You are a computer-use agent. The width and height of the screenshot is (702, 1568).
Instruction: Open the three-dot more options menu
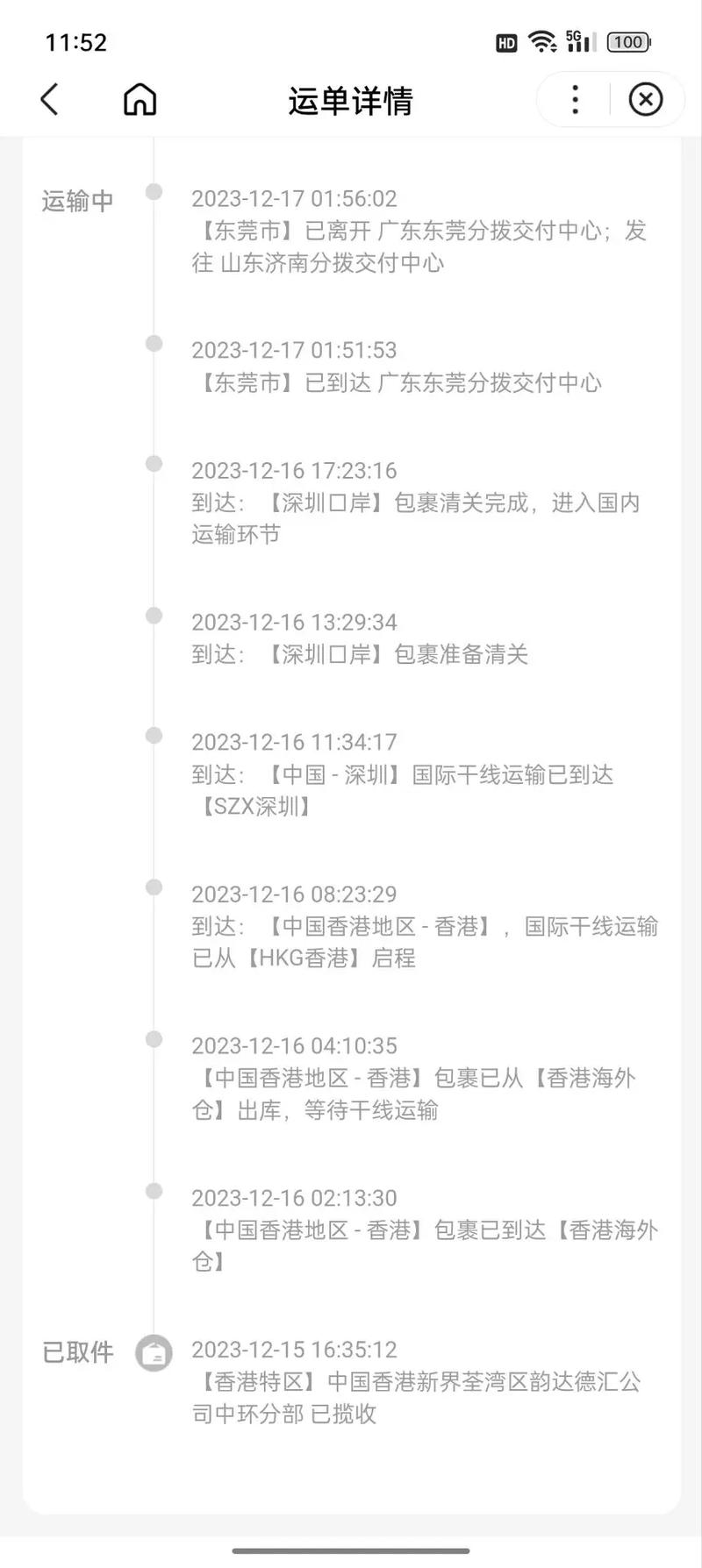[575, 99]
